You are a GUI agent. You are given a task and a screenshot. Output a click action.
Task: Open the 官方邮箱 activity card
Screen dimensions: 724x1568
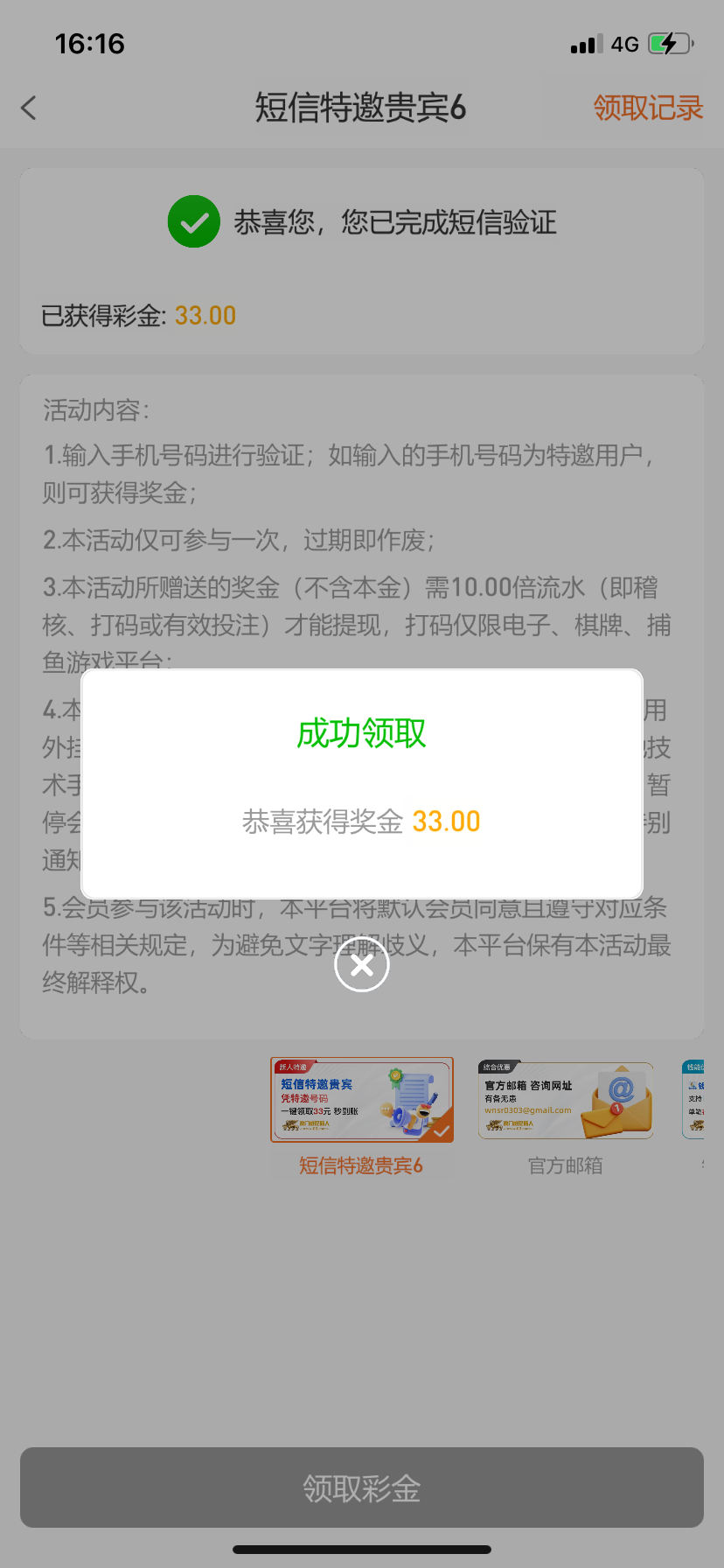566,1102
